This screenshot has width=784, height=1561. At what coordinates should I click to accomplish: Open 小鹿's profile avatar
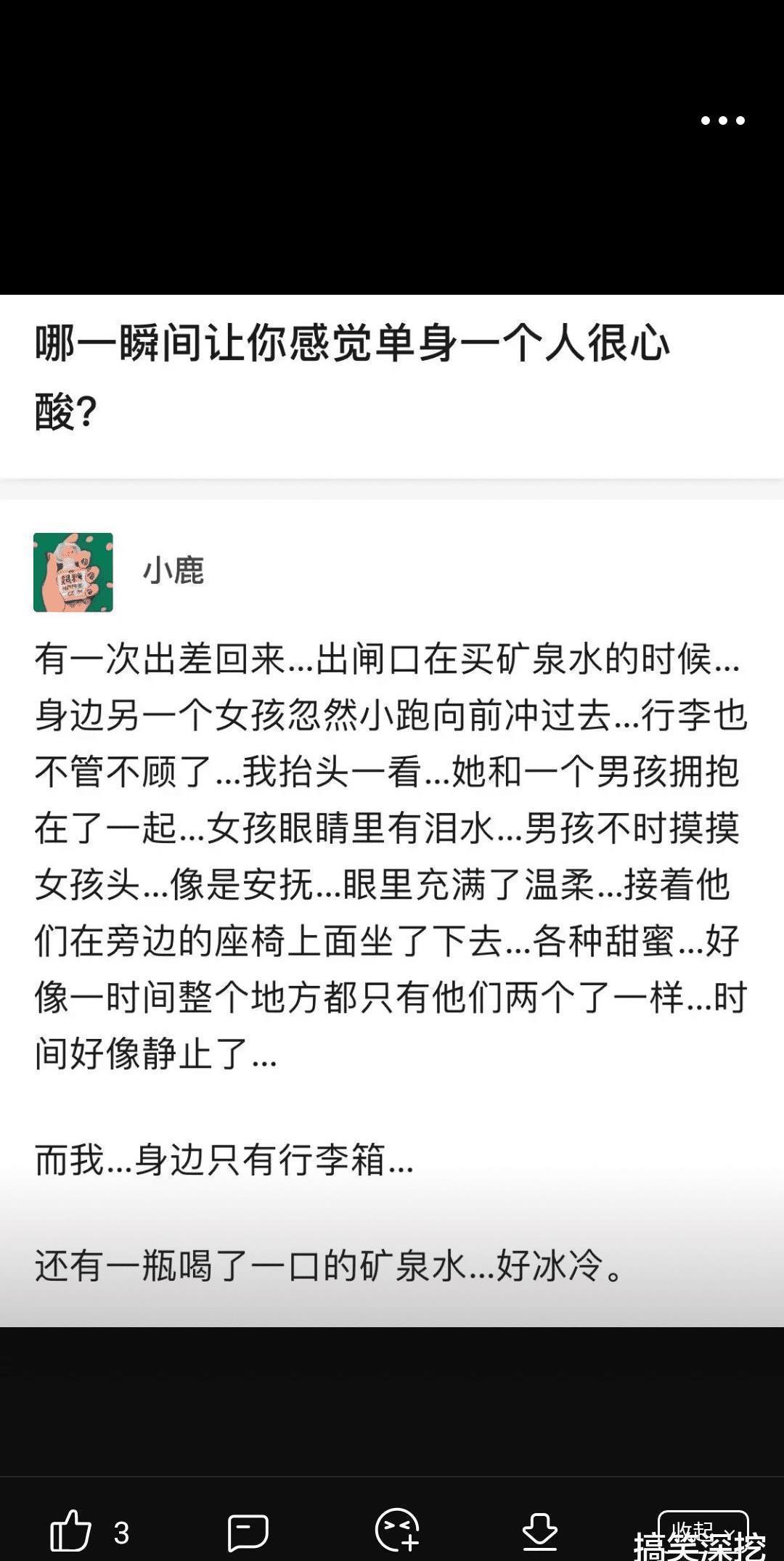pos(73,572)
